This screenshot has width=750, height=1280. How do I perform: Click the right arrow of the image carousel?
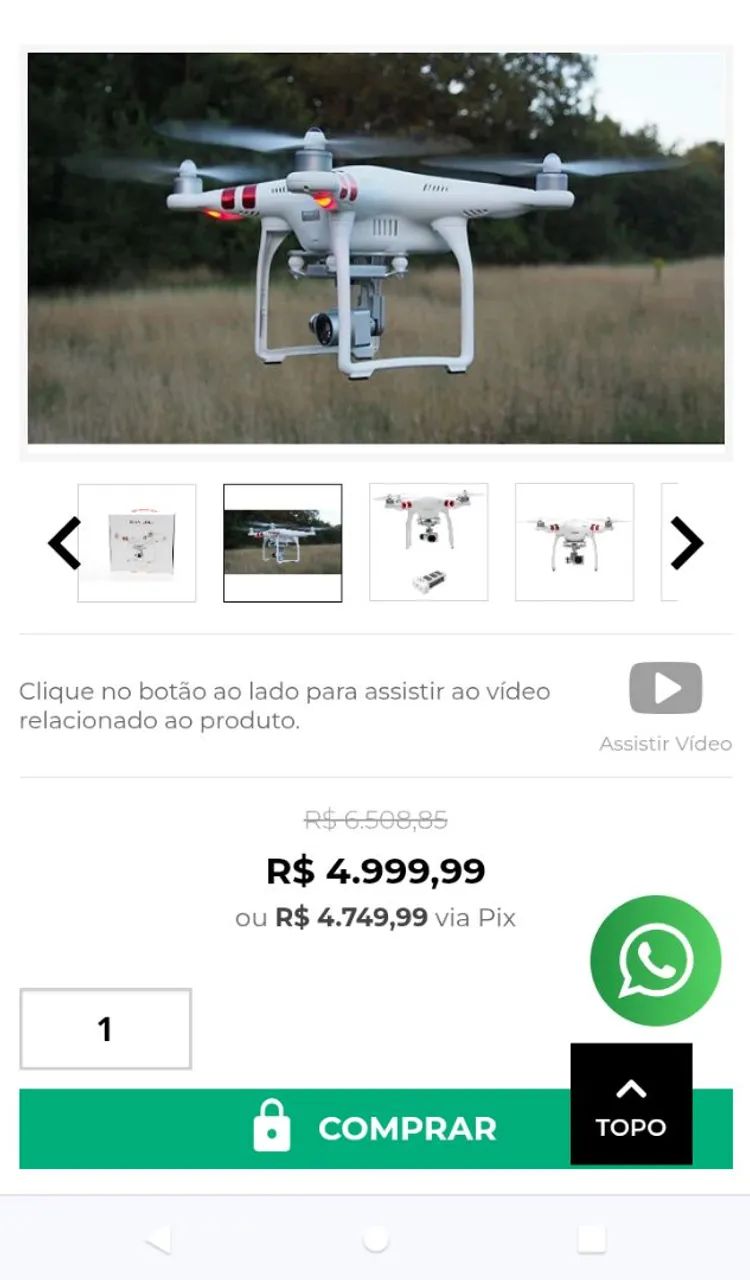686,542
